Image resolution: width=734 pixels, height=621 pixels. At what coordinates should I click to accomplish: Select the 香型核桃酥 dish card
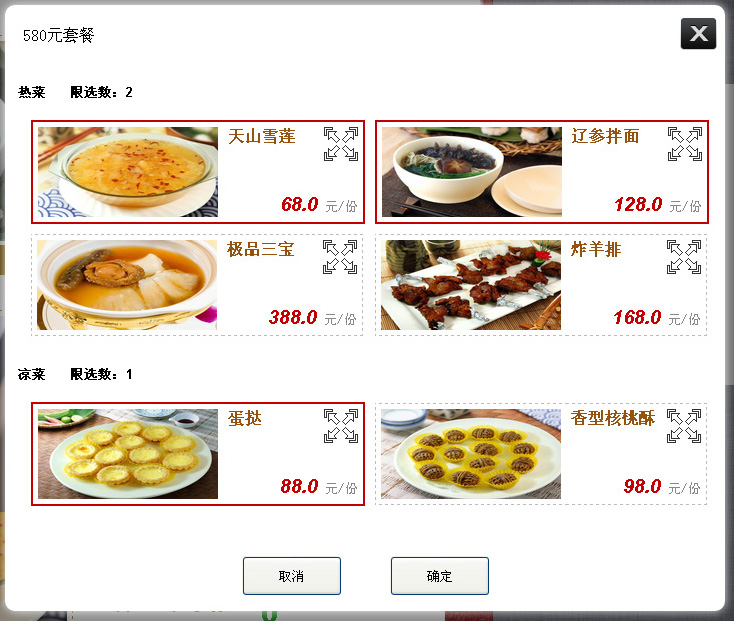(472, 454)
